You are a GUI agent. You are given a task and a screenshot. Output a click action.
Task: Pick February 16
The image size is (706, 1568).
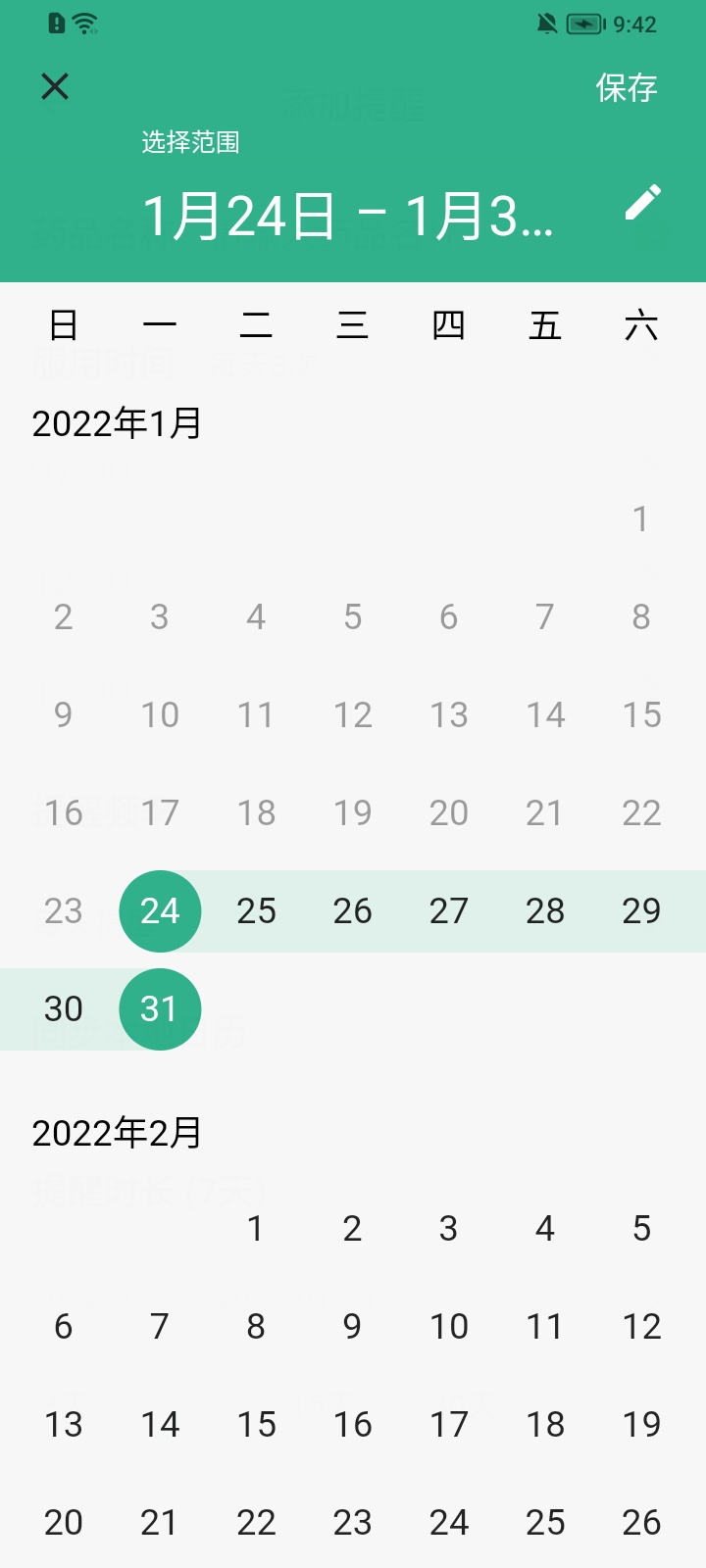pyautogui.click(x=353, y=1425)
